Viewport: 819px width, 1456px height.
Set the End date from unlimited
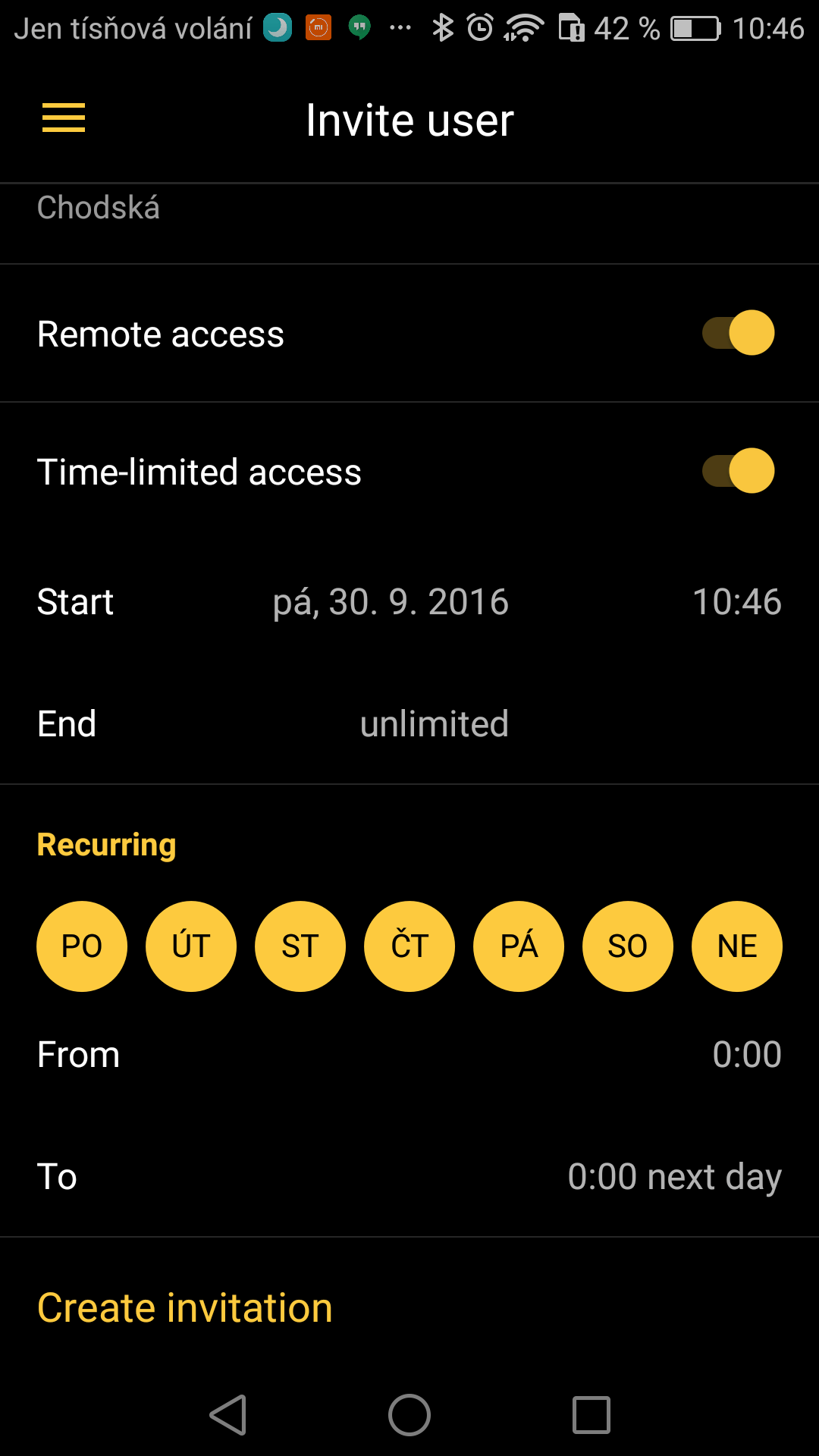tap(435, 724)
